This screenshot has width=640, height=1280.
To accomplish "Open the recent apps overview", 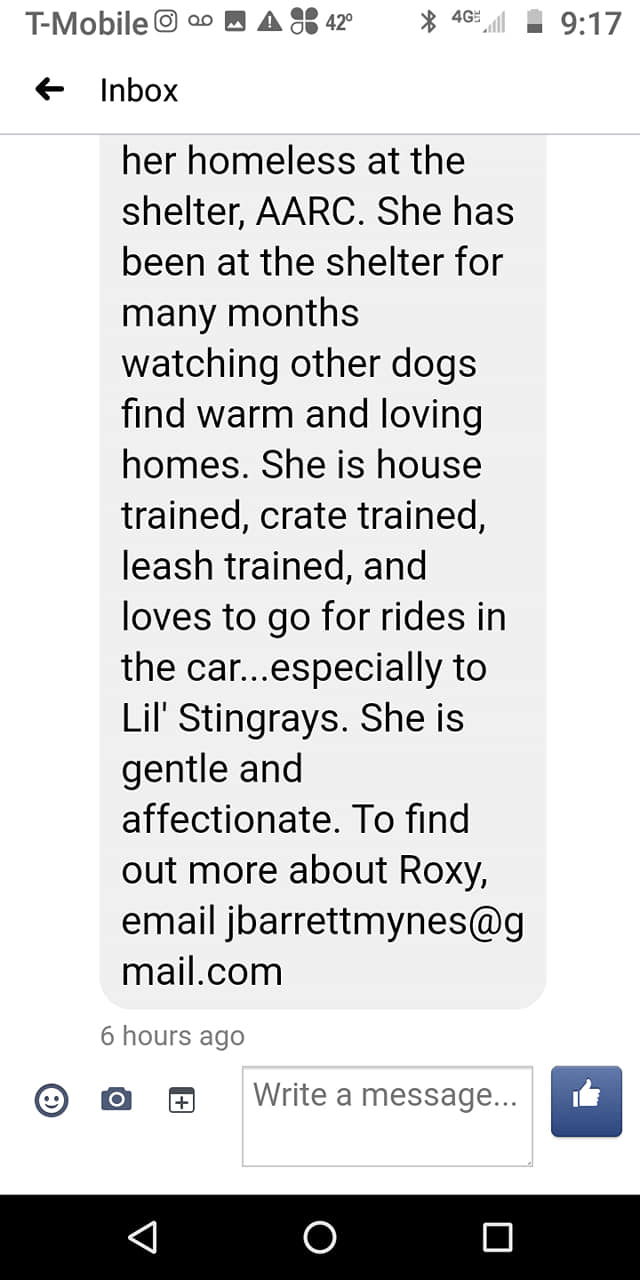I will click(497, 1237).
